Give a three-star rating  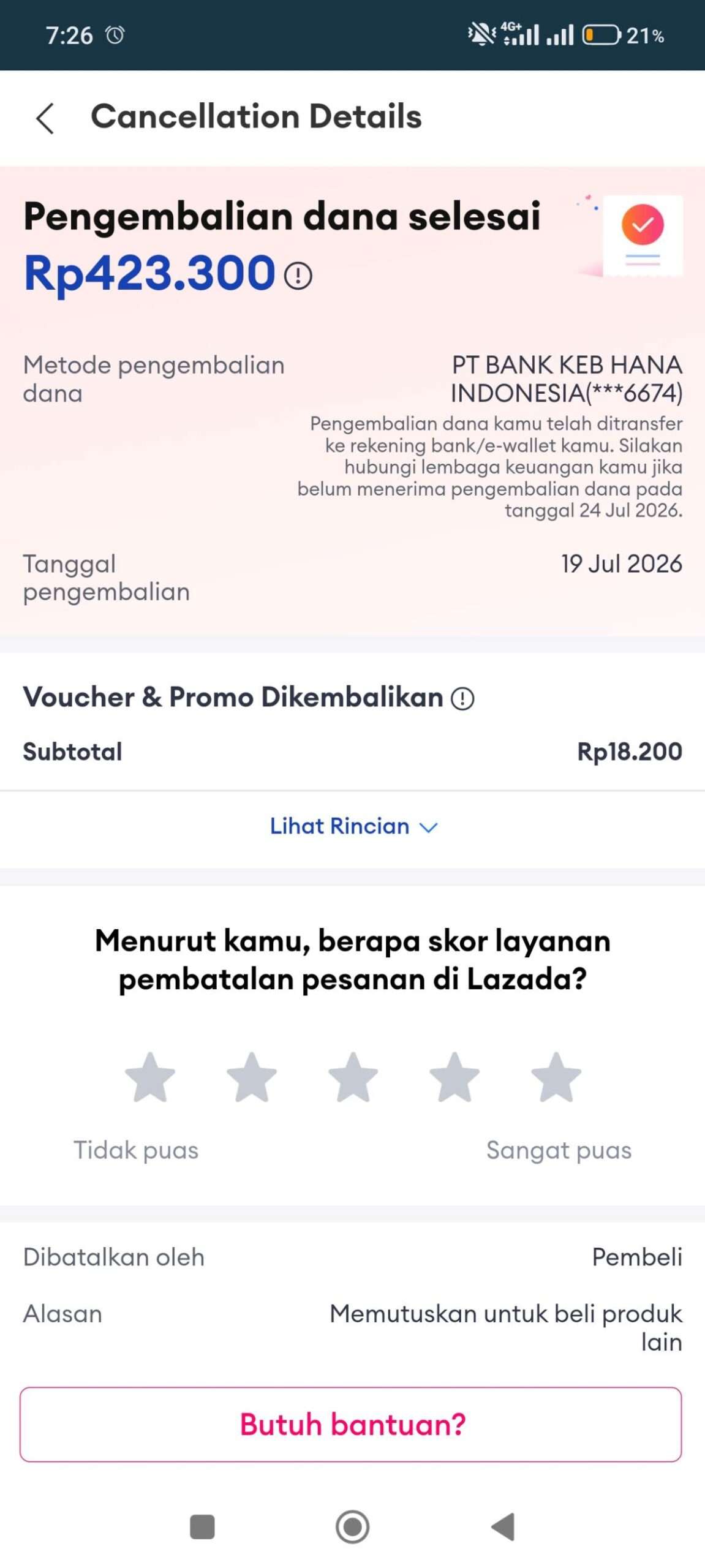[353, 1076]
